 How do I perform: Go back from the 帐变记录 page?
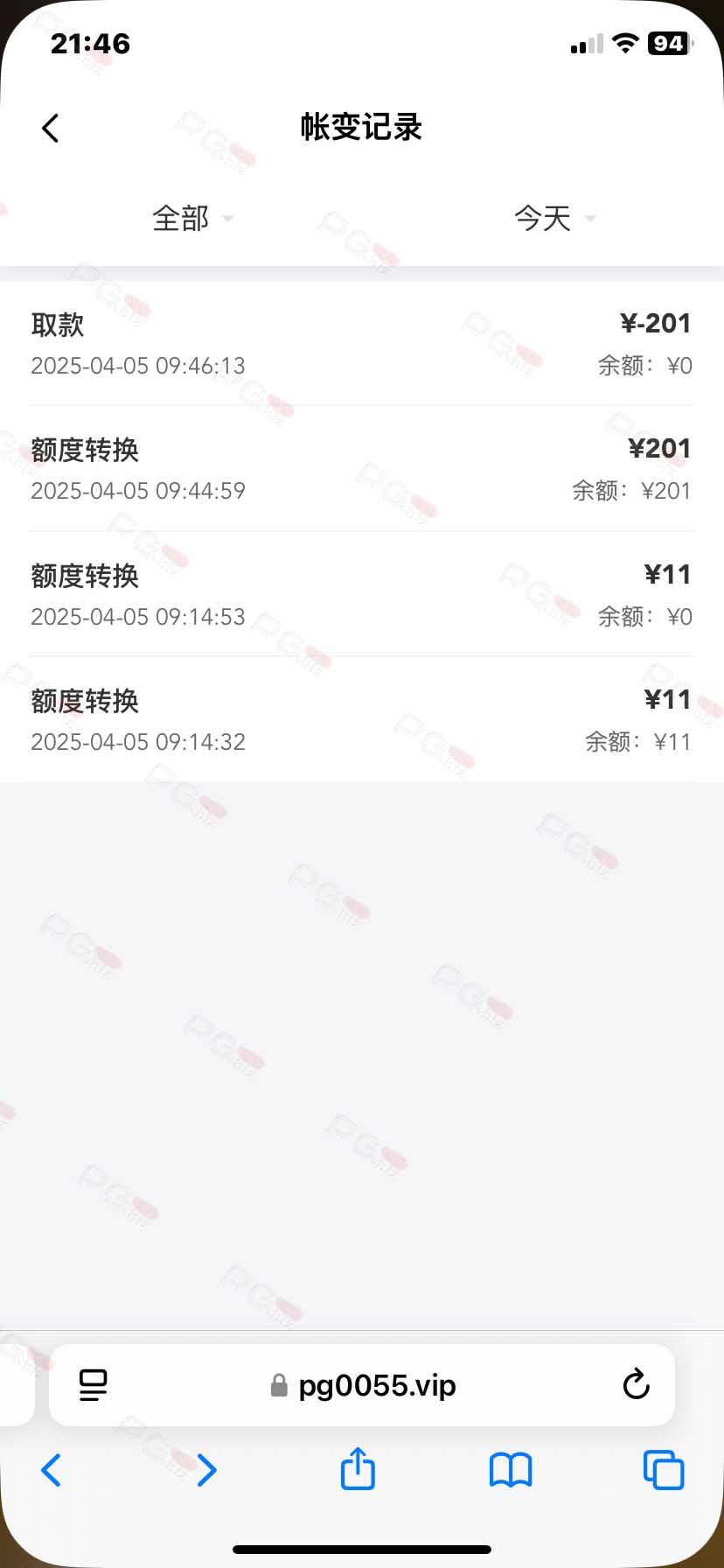click(x=51, y=128)
